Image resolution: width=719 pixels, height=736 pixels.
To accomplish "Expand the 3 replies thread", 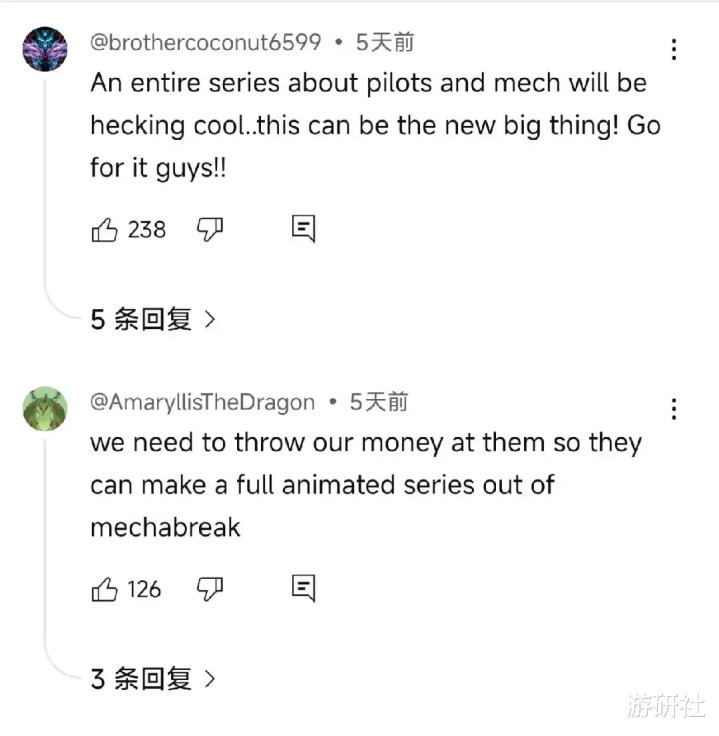I will coord(153,679).
